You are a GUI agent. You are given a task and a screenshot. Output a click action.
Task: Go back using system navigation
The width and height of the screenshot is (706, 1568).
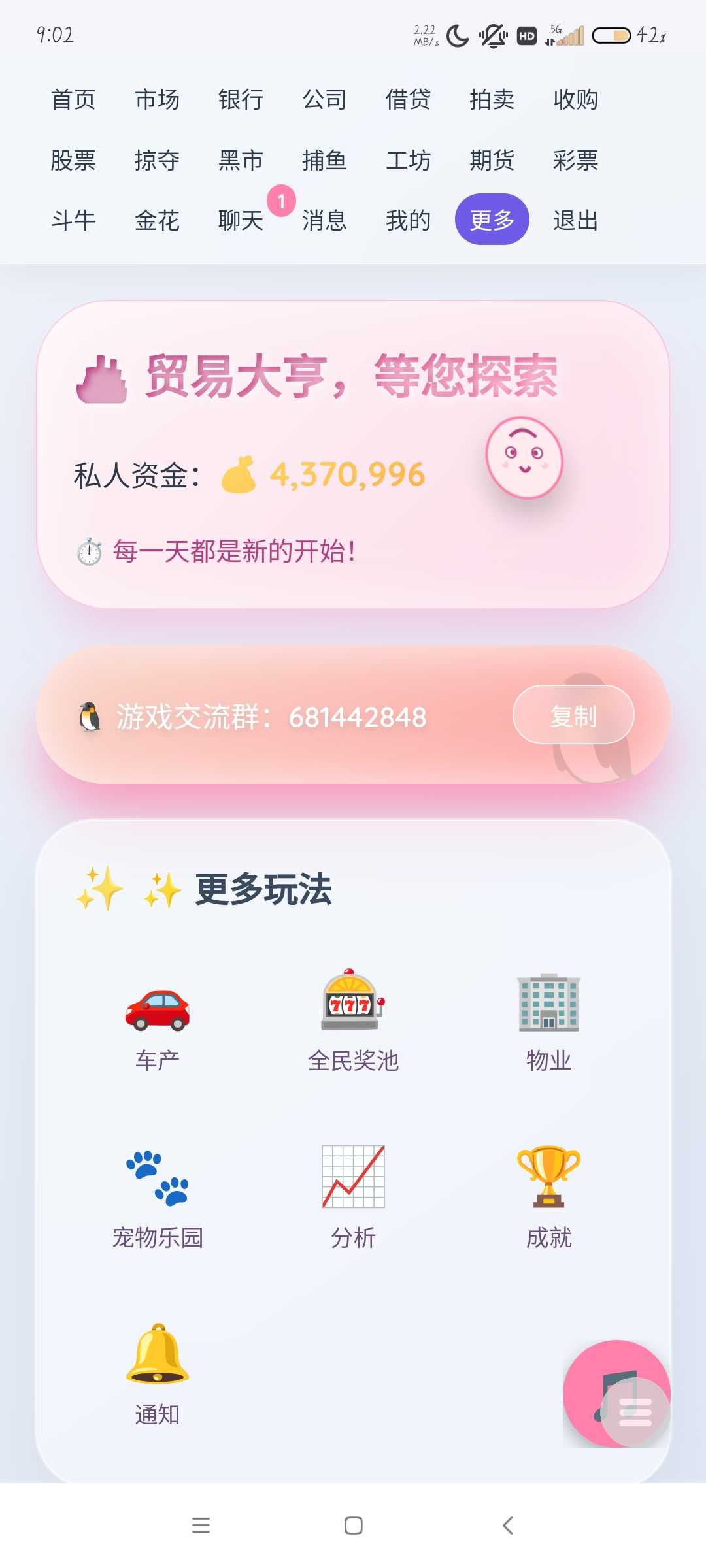click(x=507, y=1526)
